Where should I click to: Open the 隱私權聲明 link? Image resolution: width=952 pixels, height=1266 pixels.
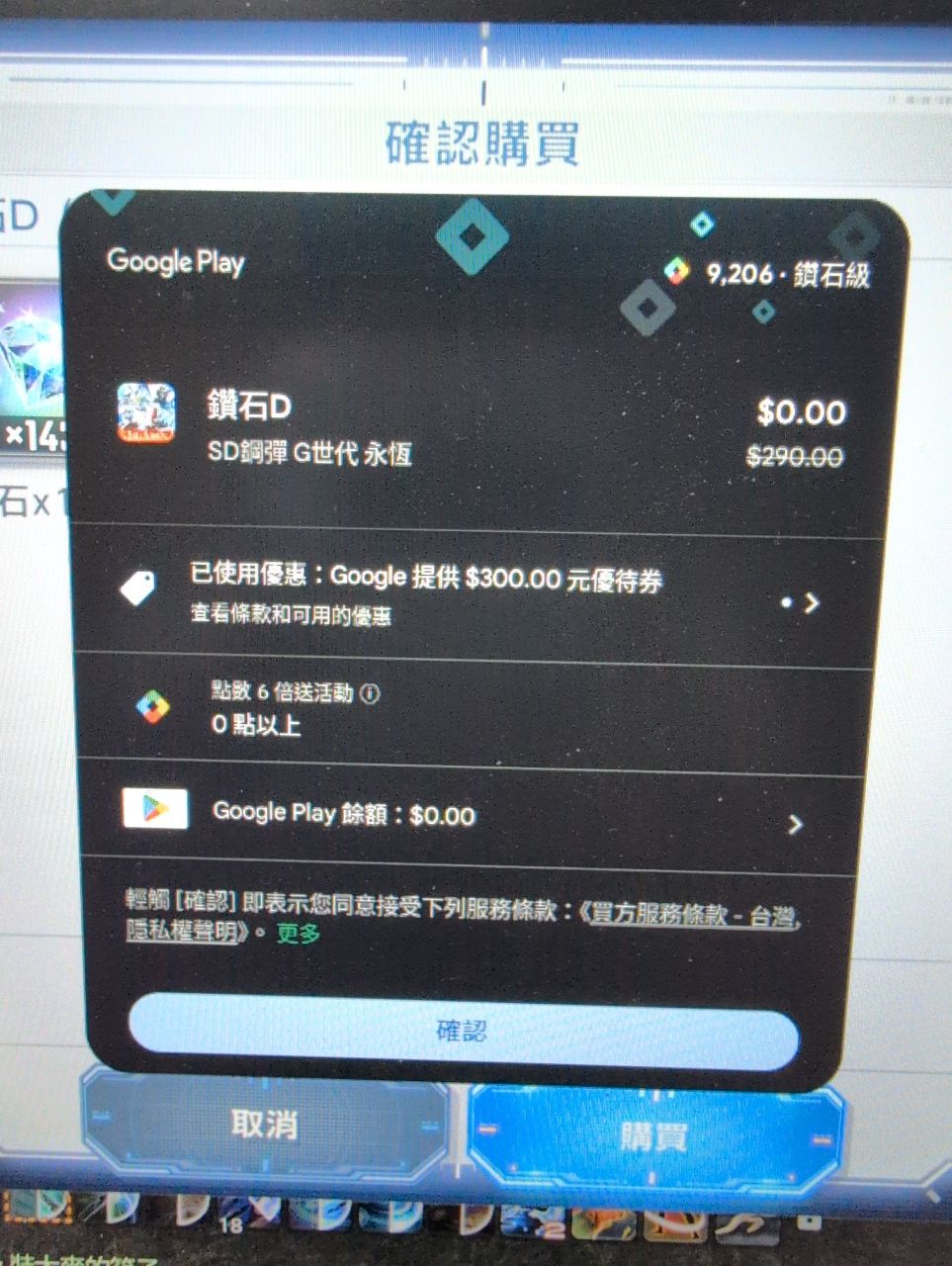[x=182, y=933]
